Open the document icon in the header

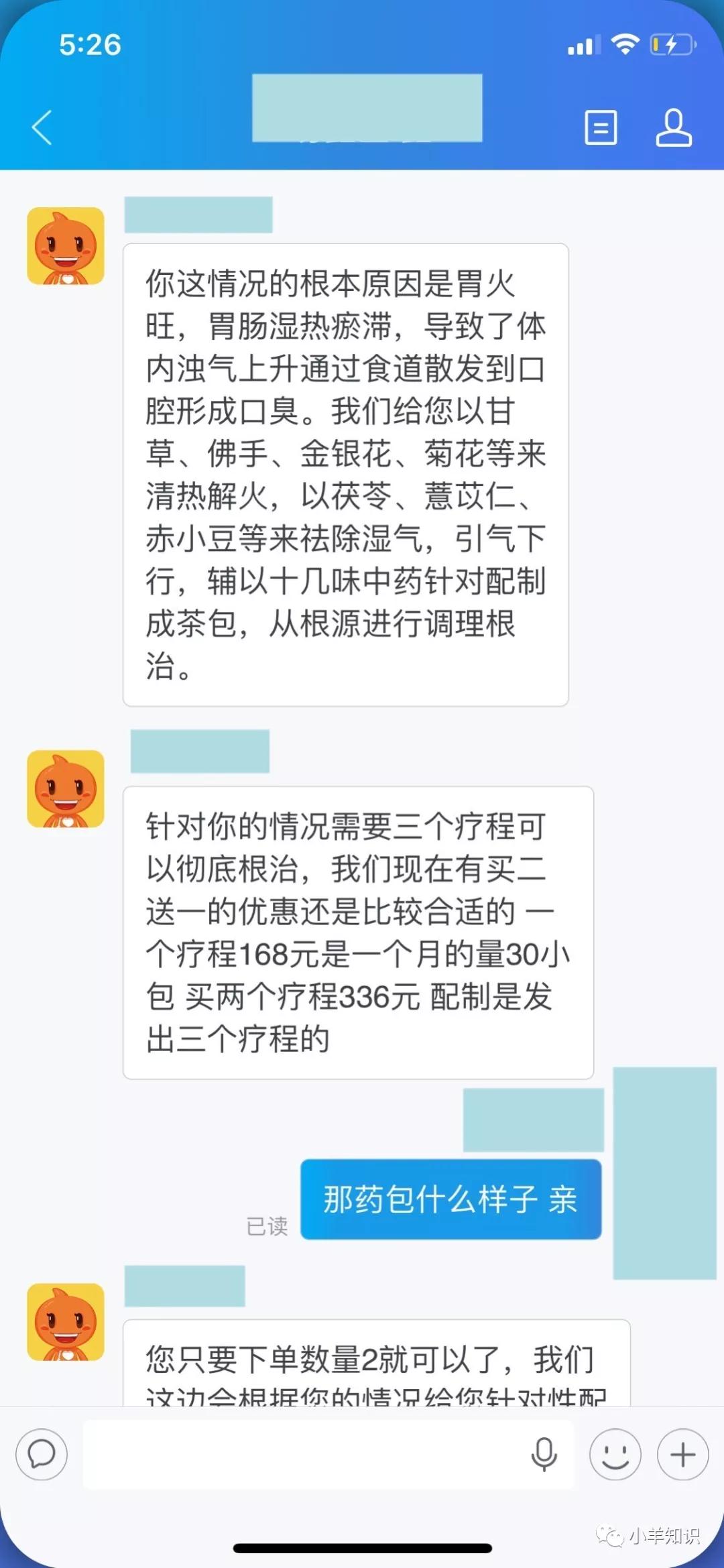(x=601, y=127)
